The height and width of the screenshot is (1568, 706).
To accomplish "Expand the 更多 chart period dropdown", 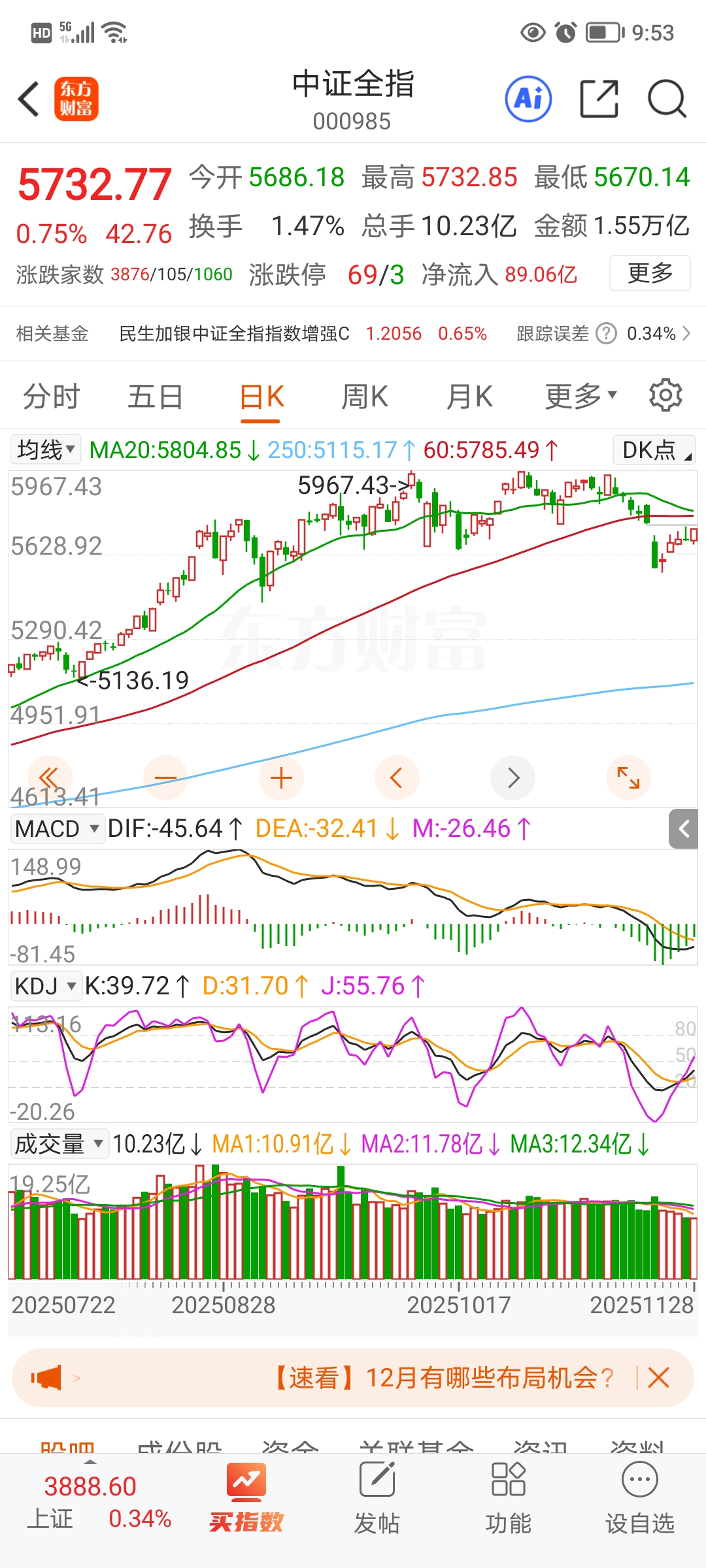I will click(x=580, y=397).
